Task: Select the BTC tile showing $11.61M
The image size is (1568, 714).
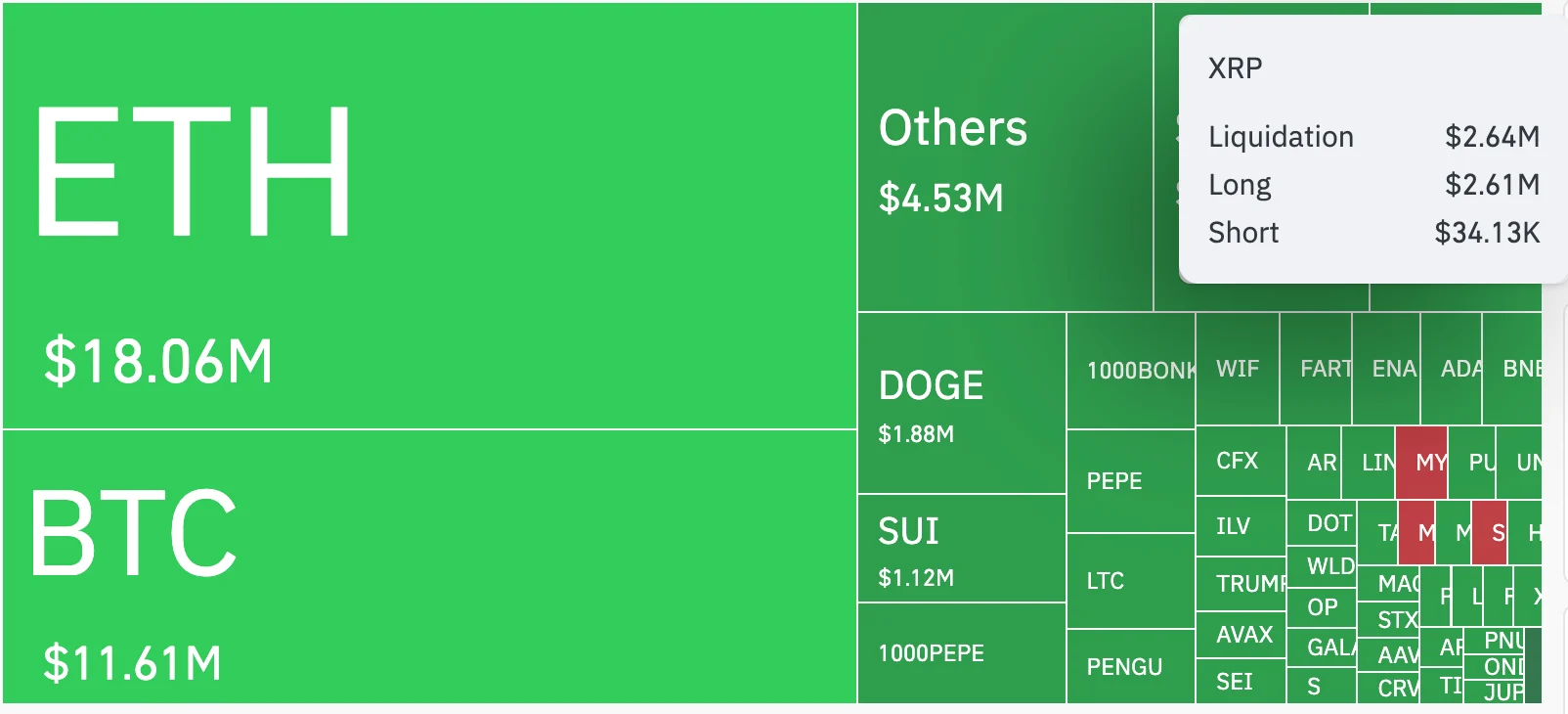Action: pos(430,567)
